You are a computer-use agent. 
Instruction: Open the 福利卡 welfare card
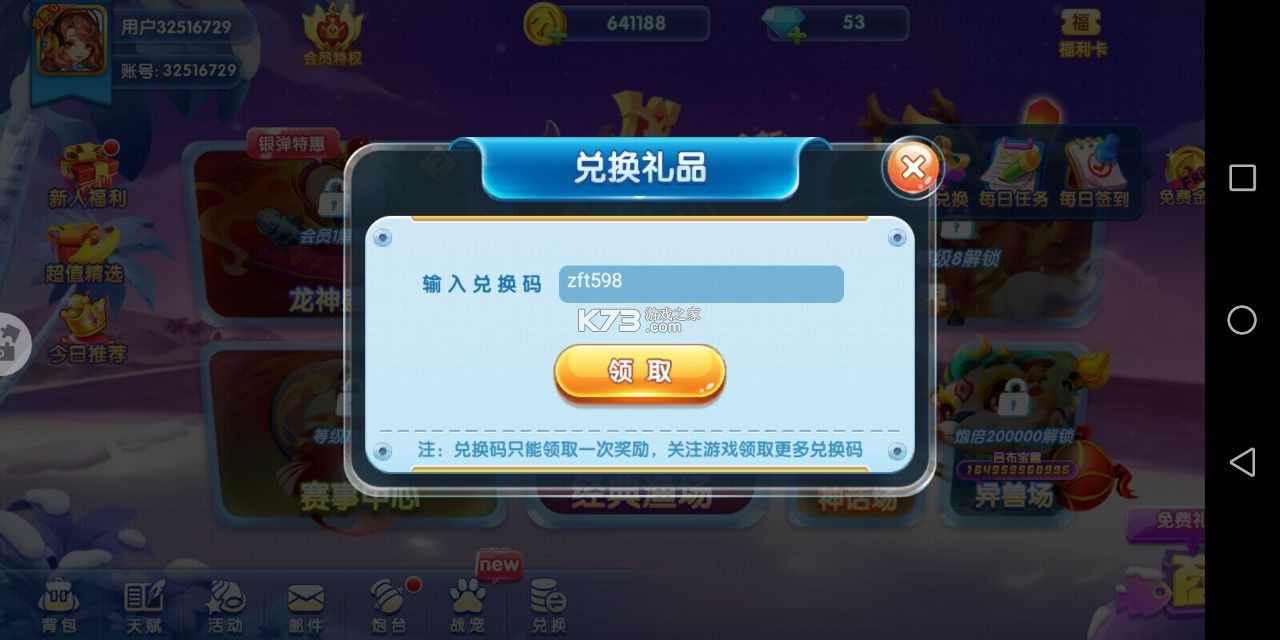pos(1082,31)
